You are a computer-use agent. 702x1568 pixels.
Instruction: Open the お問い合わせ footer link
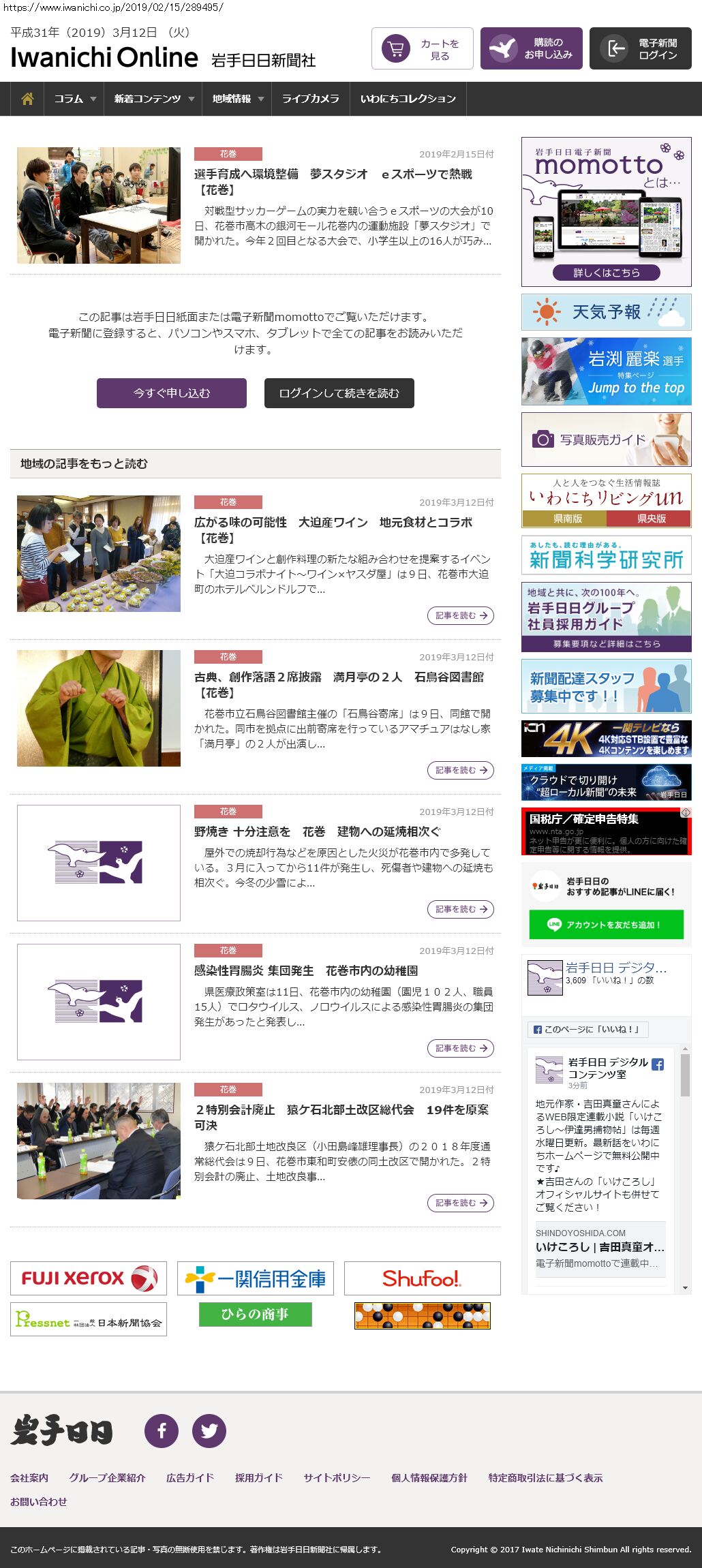[38, 1501]
